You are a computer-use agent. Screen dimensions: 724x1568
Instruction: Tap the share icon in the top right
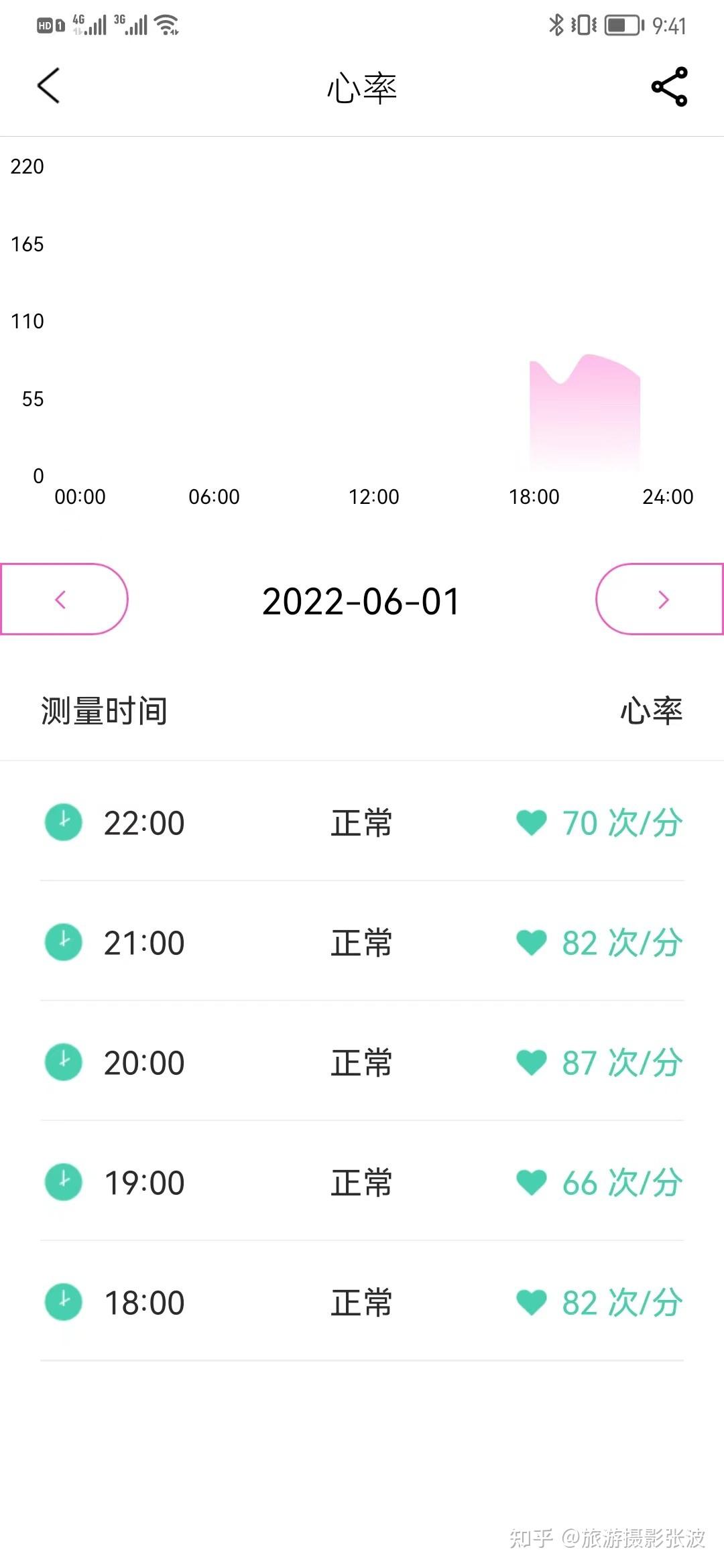669,86
